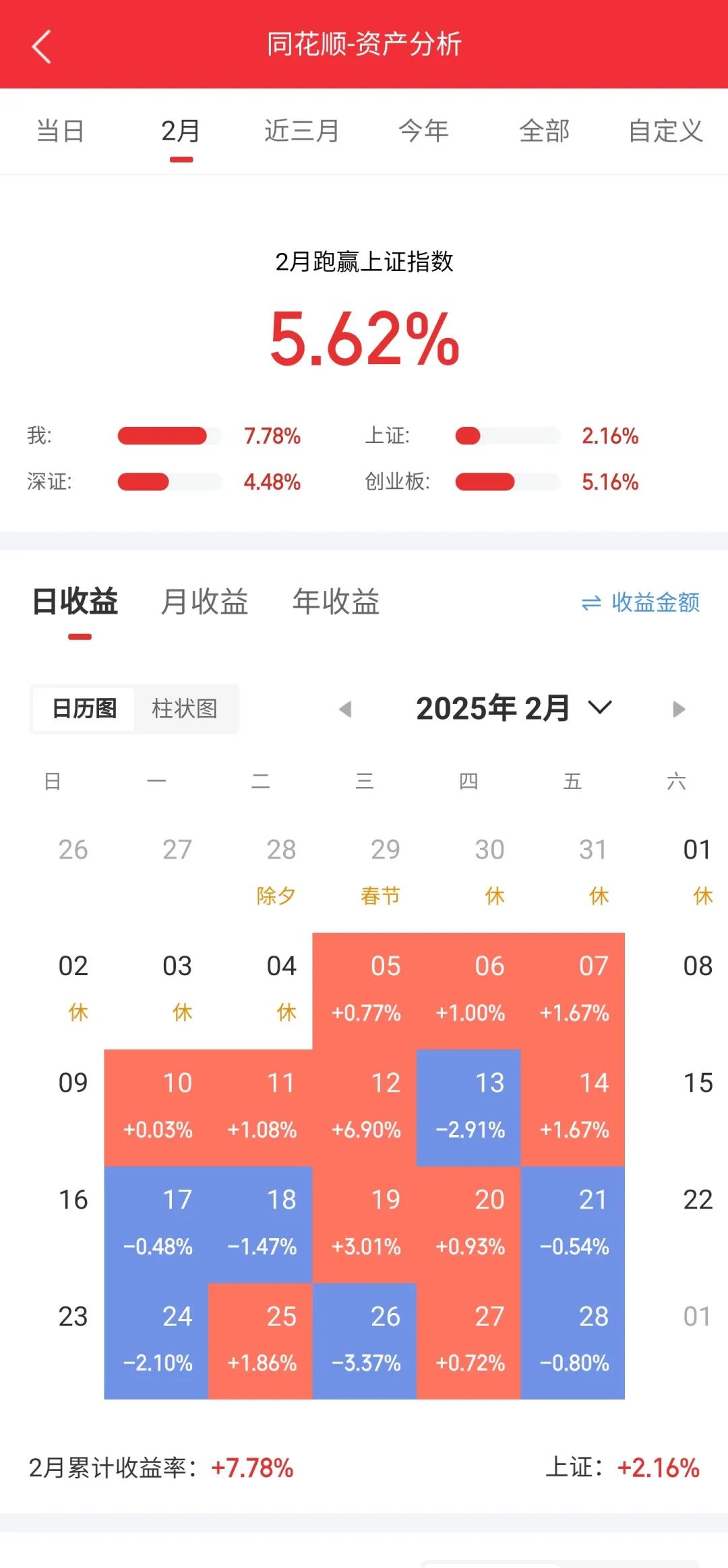This screenshot has height=1568, width=728.
Task: Select the 近三月 time range tab
Action: click(301, 131)
